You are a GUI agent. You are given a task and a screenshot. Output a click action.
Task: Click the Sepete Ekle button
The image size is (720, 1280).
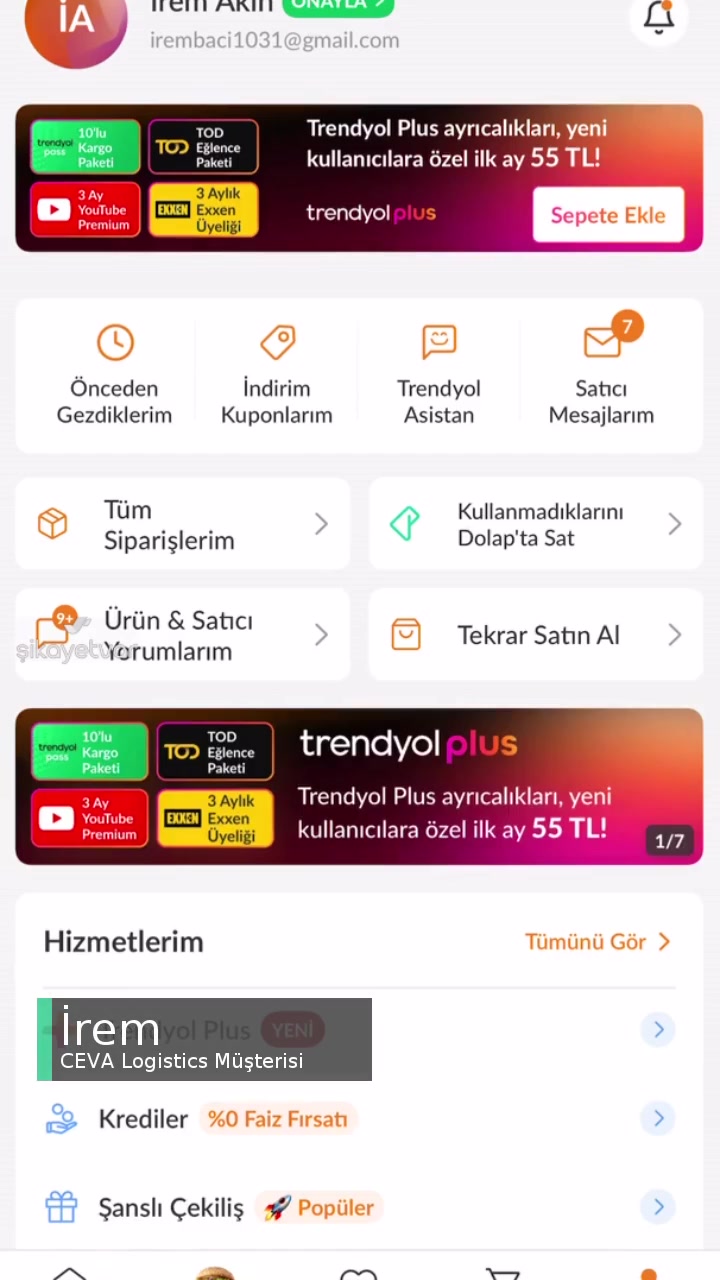(x=608, y=215)
